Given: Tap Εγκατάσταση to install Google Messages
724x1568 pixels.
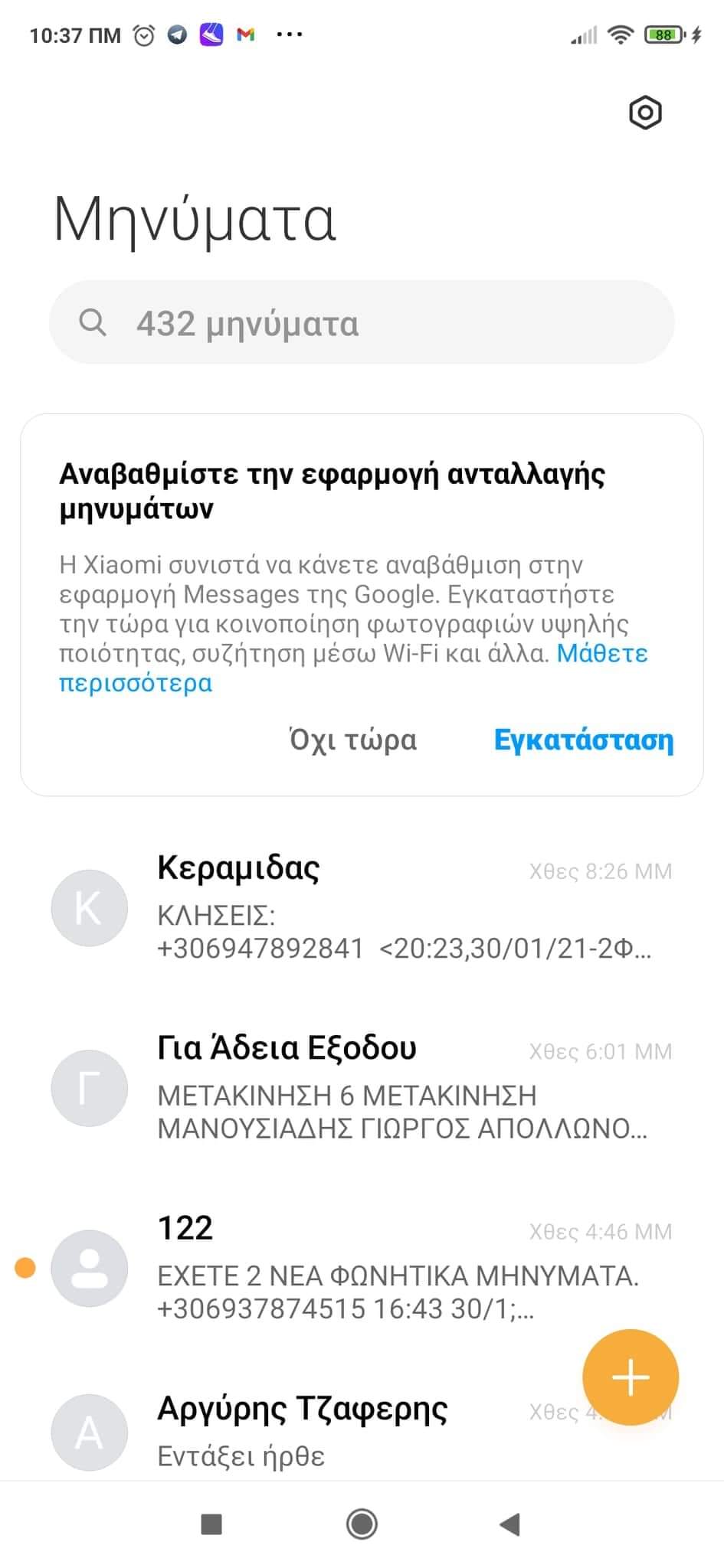Looking at the screenshot, I should (x=584, y=740).
